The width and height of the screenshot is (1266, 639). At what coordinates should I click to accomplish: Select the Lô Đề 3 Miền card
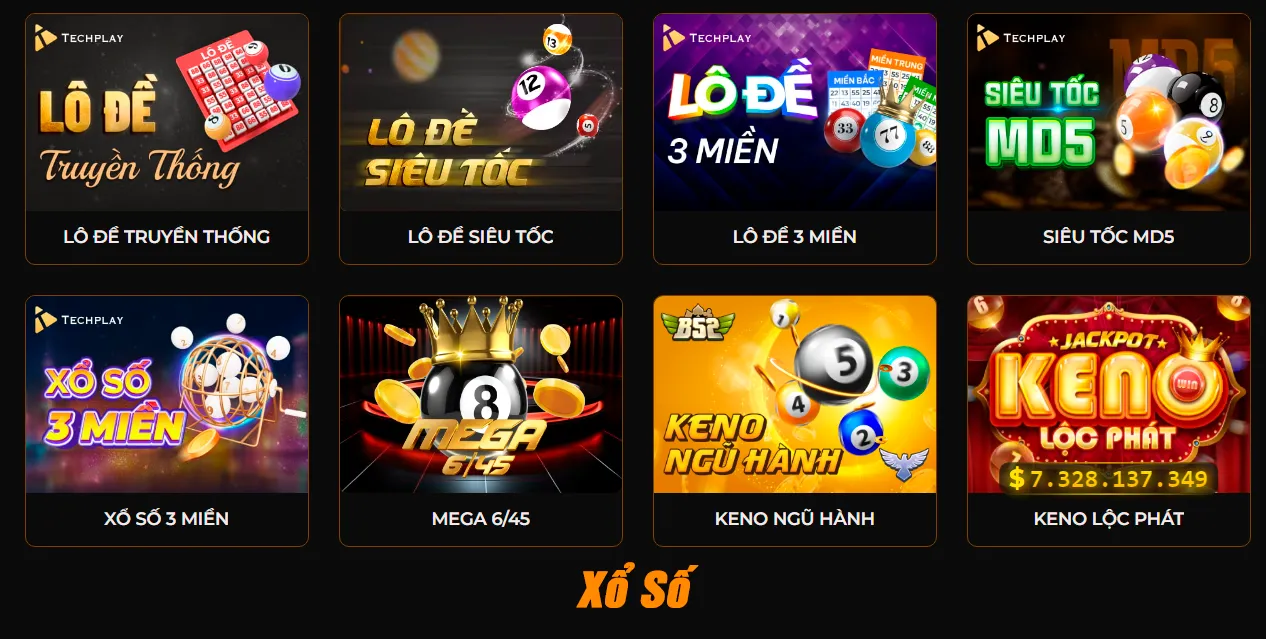click(795, 138)
